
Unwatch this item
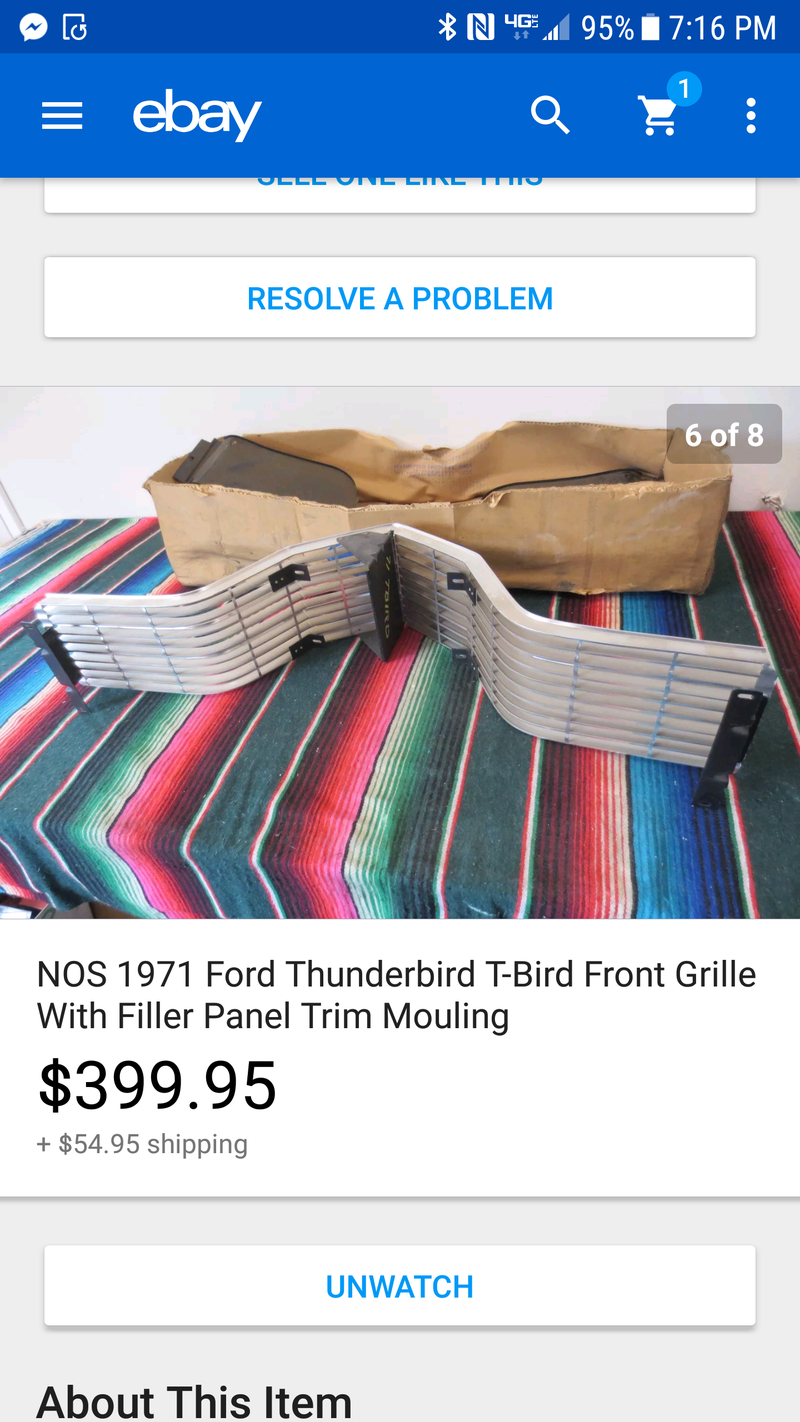click(400, 1286)
